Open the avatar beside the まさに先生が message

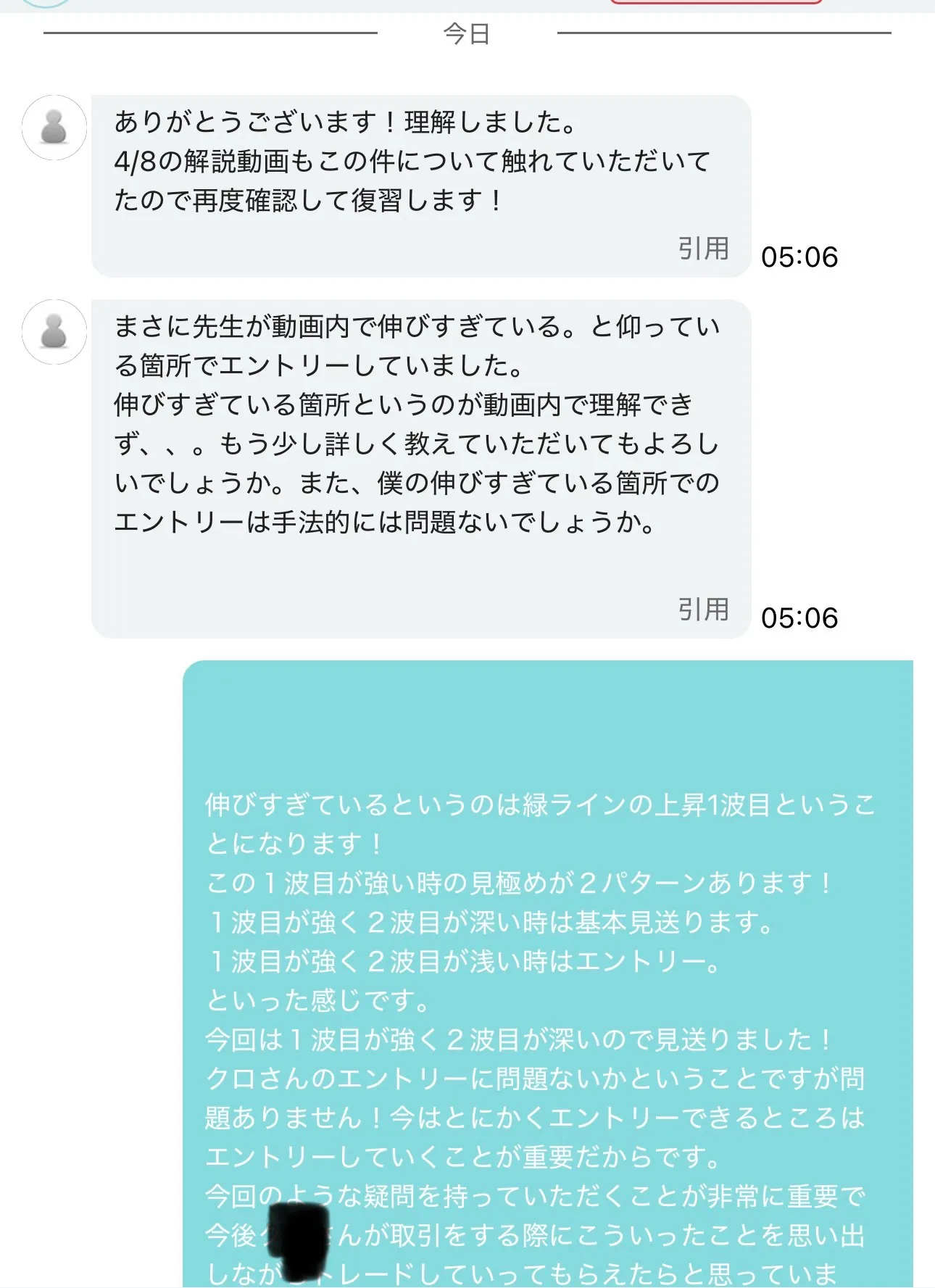(54, 332)
